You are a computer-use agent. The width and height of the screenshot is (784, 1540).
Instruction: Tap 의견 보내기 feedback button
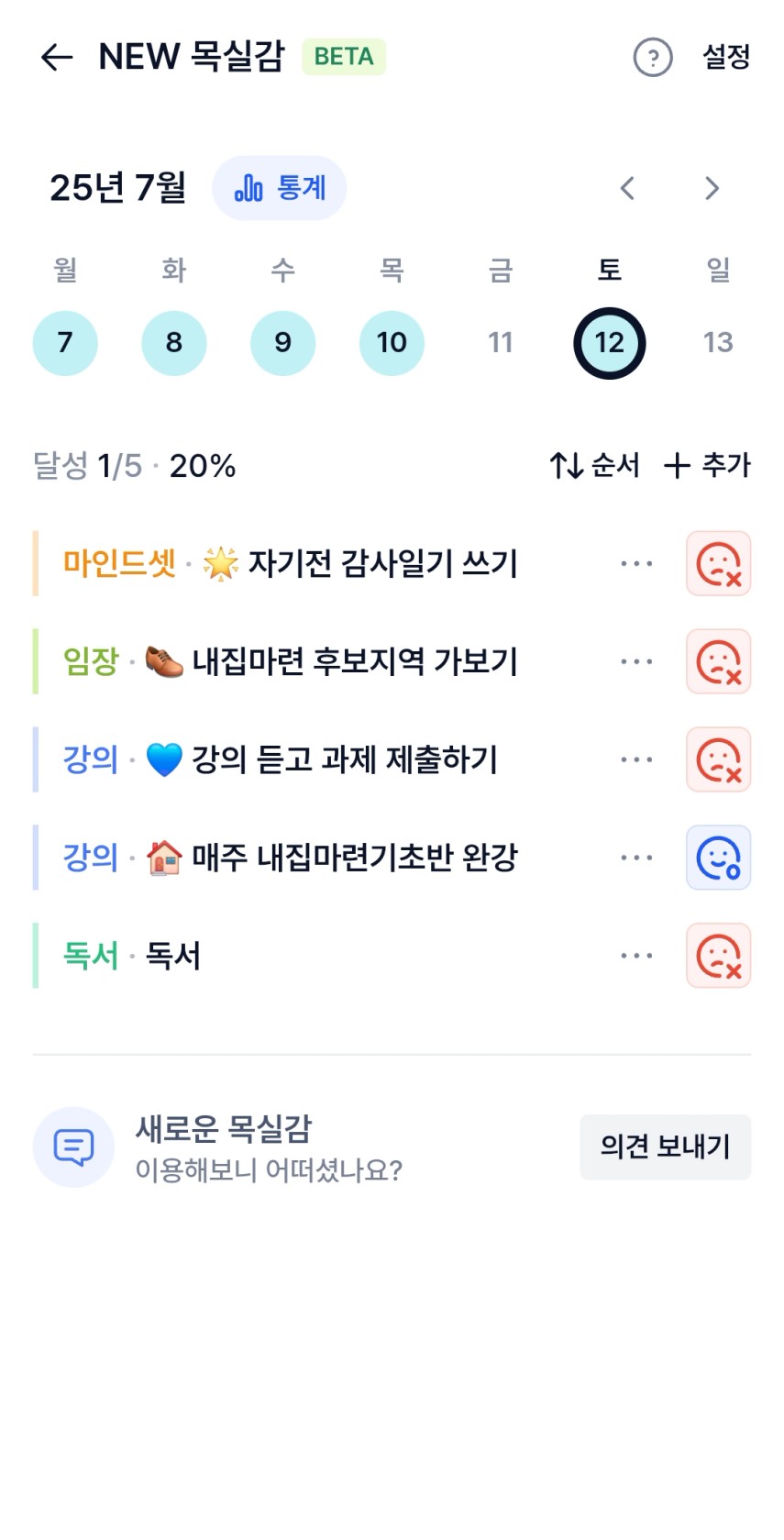tap(666, 1147)
